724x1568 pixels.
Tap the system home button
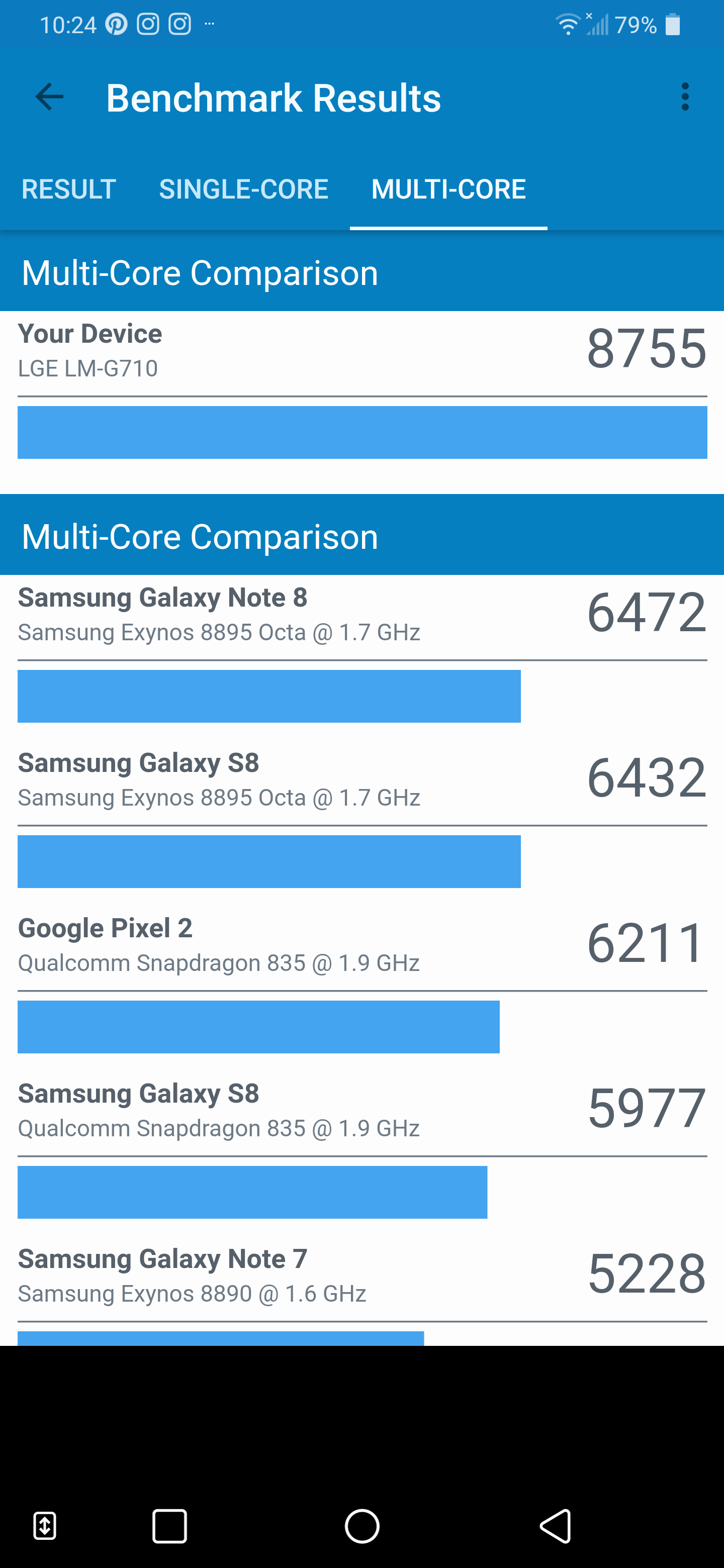coord(363,1526)
